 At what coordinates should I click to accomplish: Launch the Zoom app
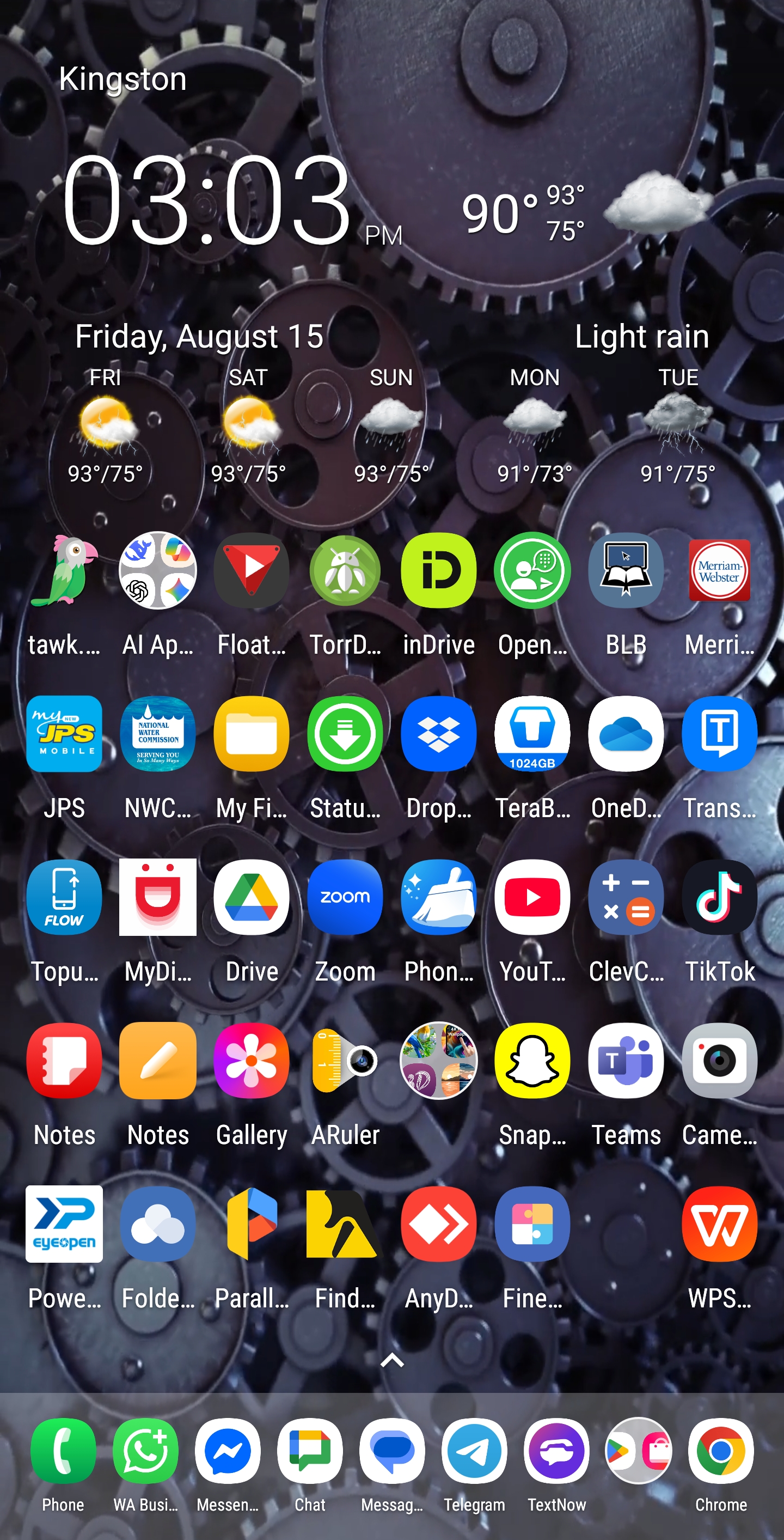345,897
